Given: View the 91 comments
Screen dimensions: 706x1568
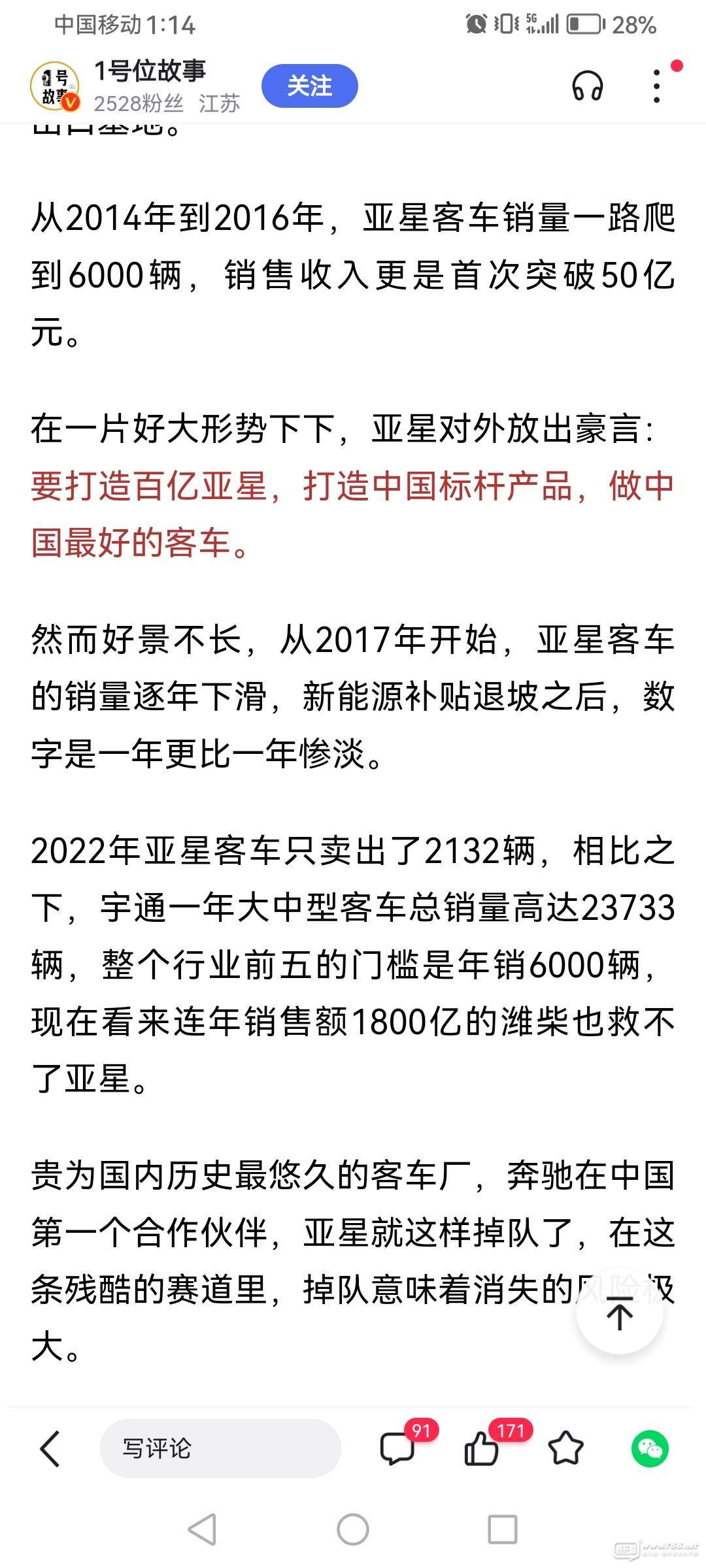Looking at the screenshot, I should click(399, 1448).
